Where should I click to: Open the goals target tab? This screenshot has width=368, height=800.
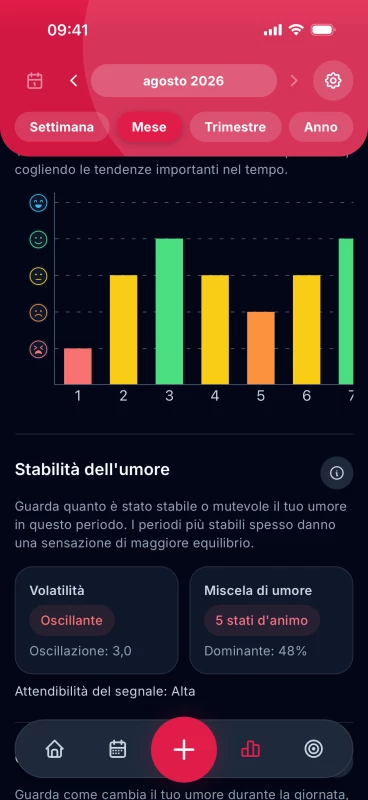(313, 749)
